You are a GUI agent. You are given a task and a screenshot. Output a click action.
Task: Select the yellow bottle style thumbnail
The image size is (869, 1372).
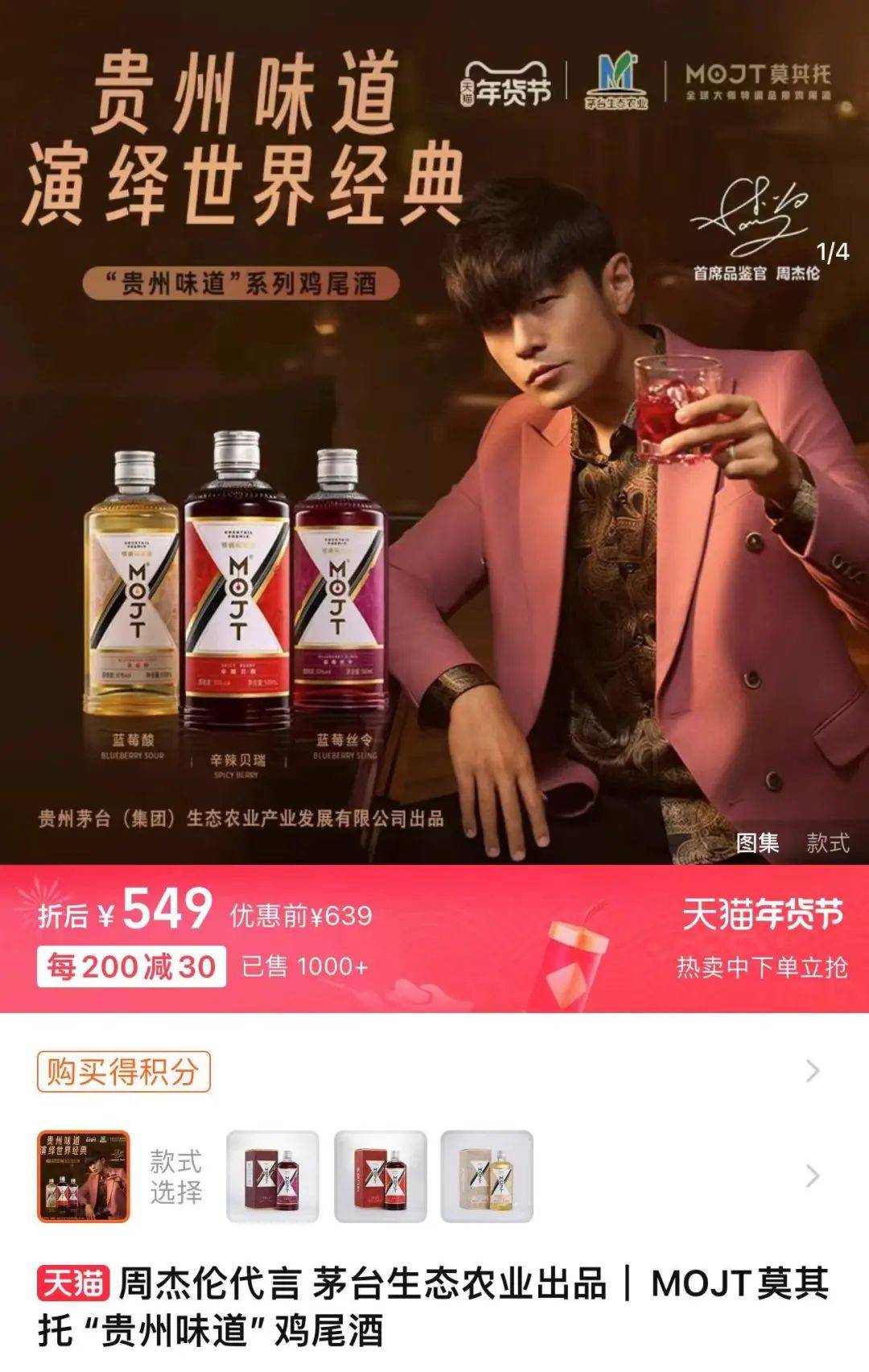[x=487, y=1176]
